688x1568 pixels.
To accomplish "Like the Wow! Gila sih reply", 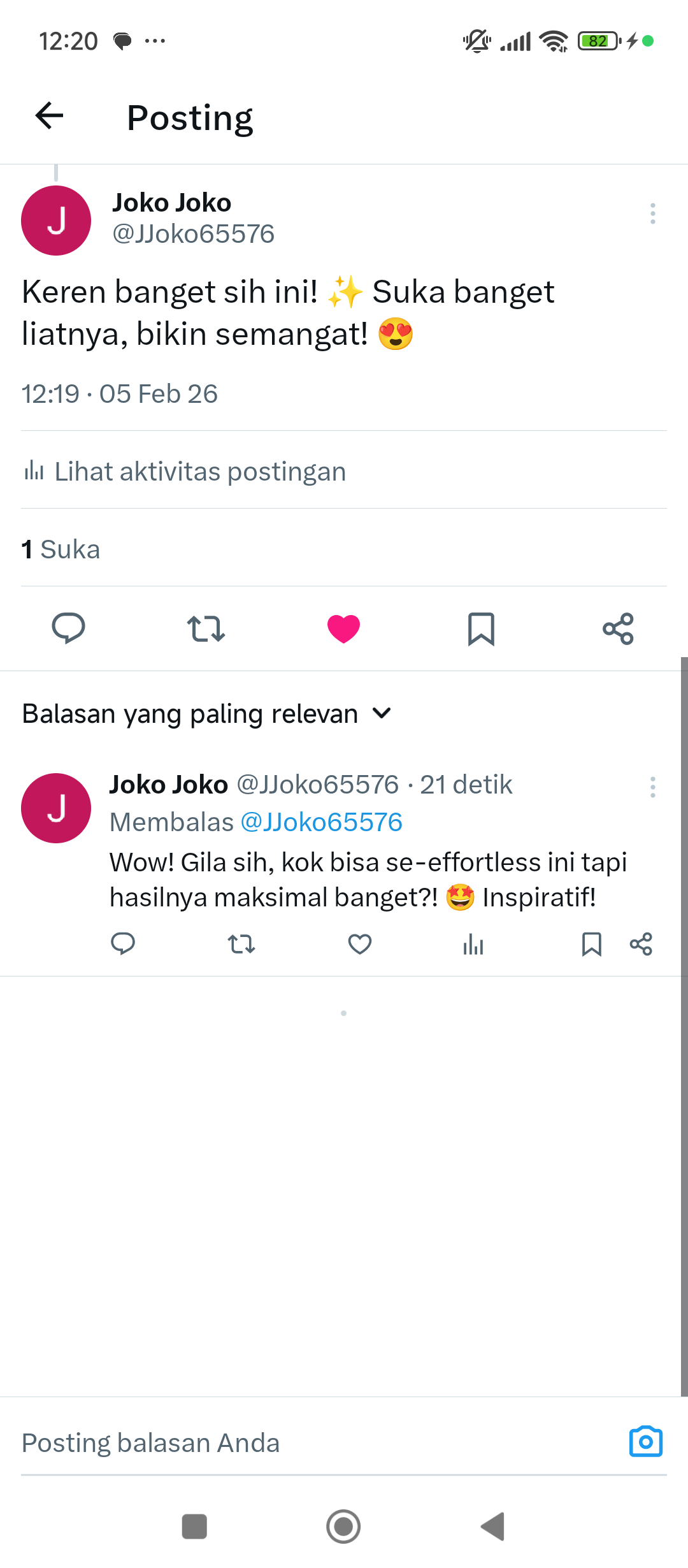I will tap(360, 944).
